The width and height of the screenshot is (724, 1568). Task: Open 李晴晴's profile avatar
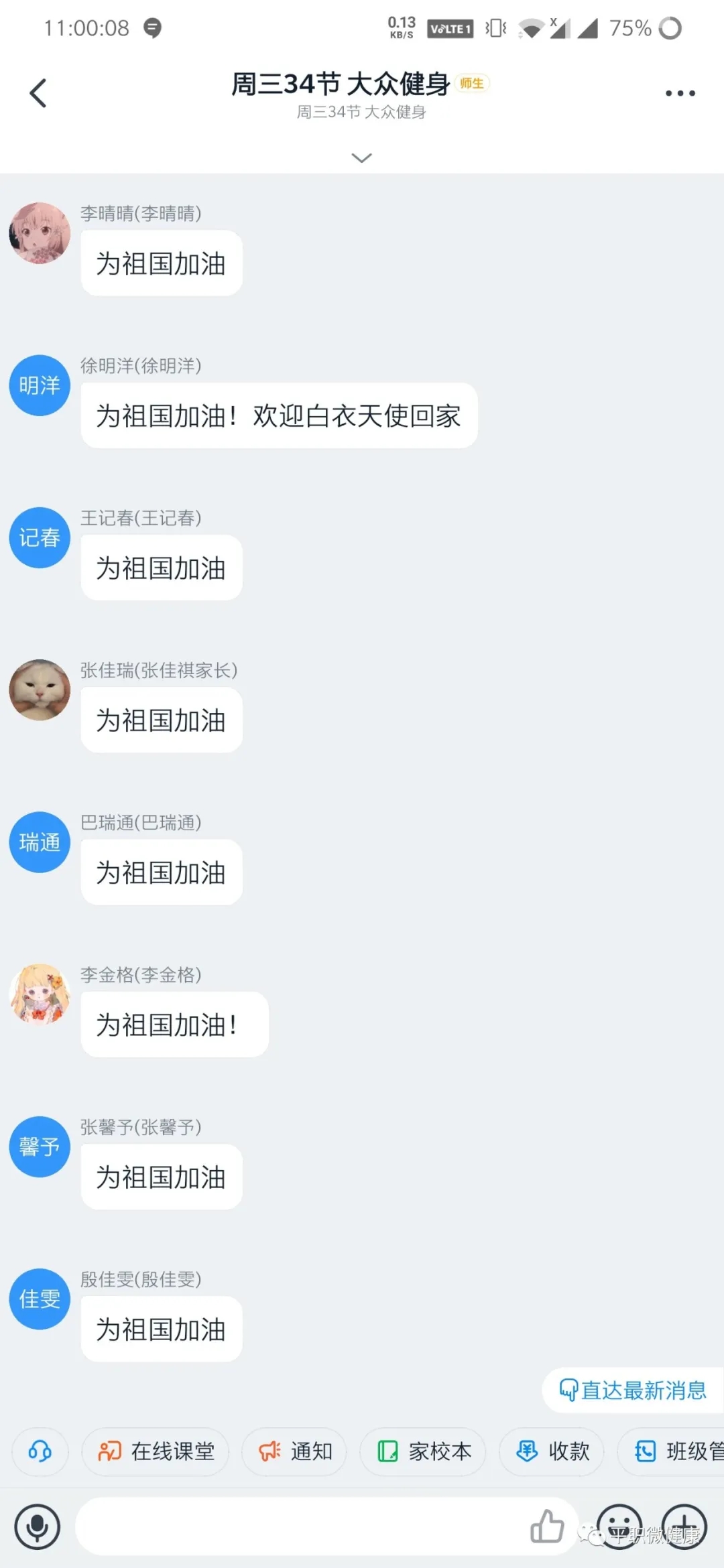[x=40, y=233]
